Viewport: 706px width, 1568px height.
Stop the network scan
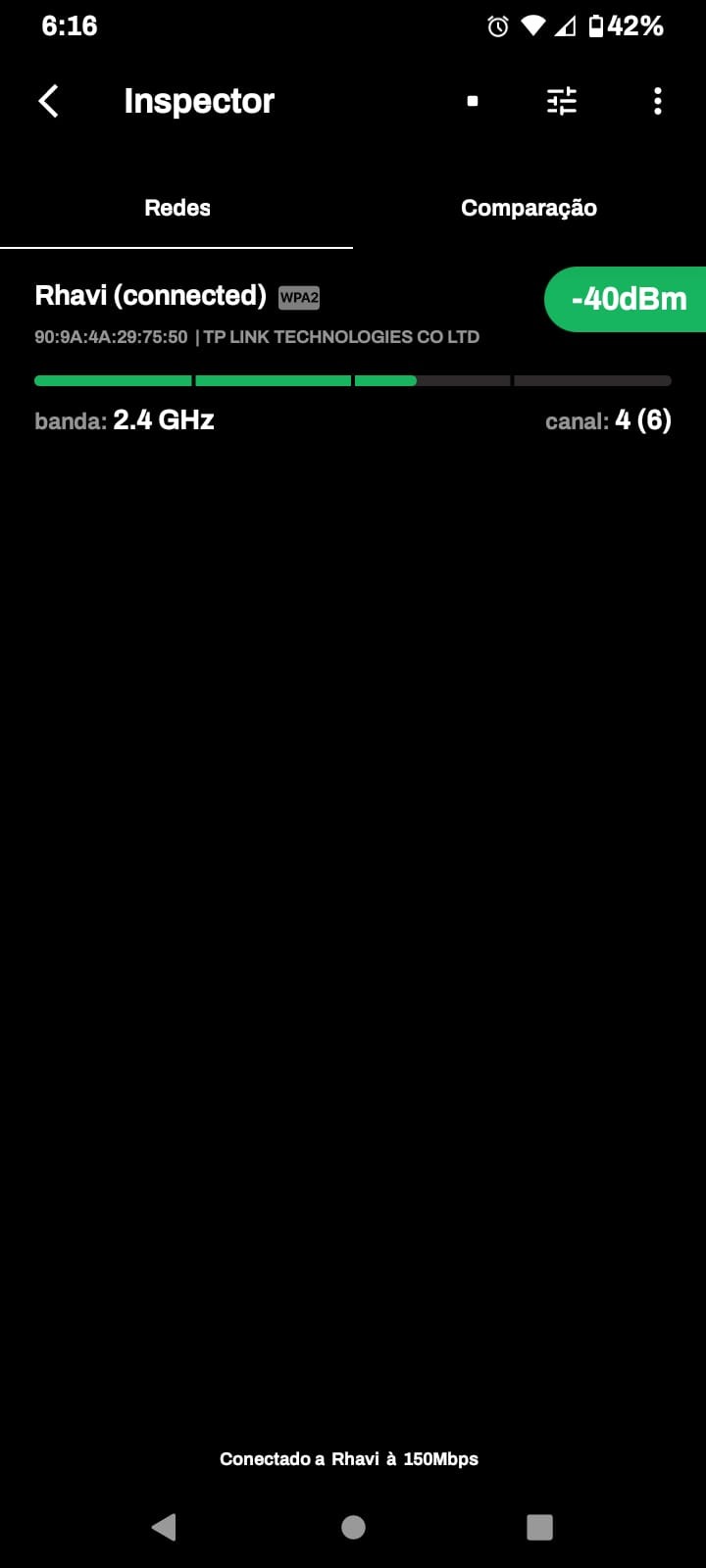(x=473, y=101)
